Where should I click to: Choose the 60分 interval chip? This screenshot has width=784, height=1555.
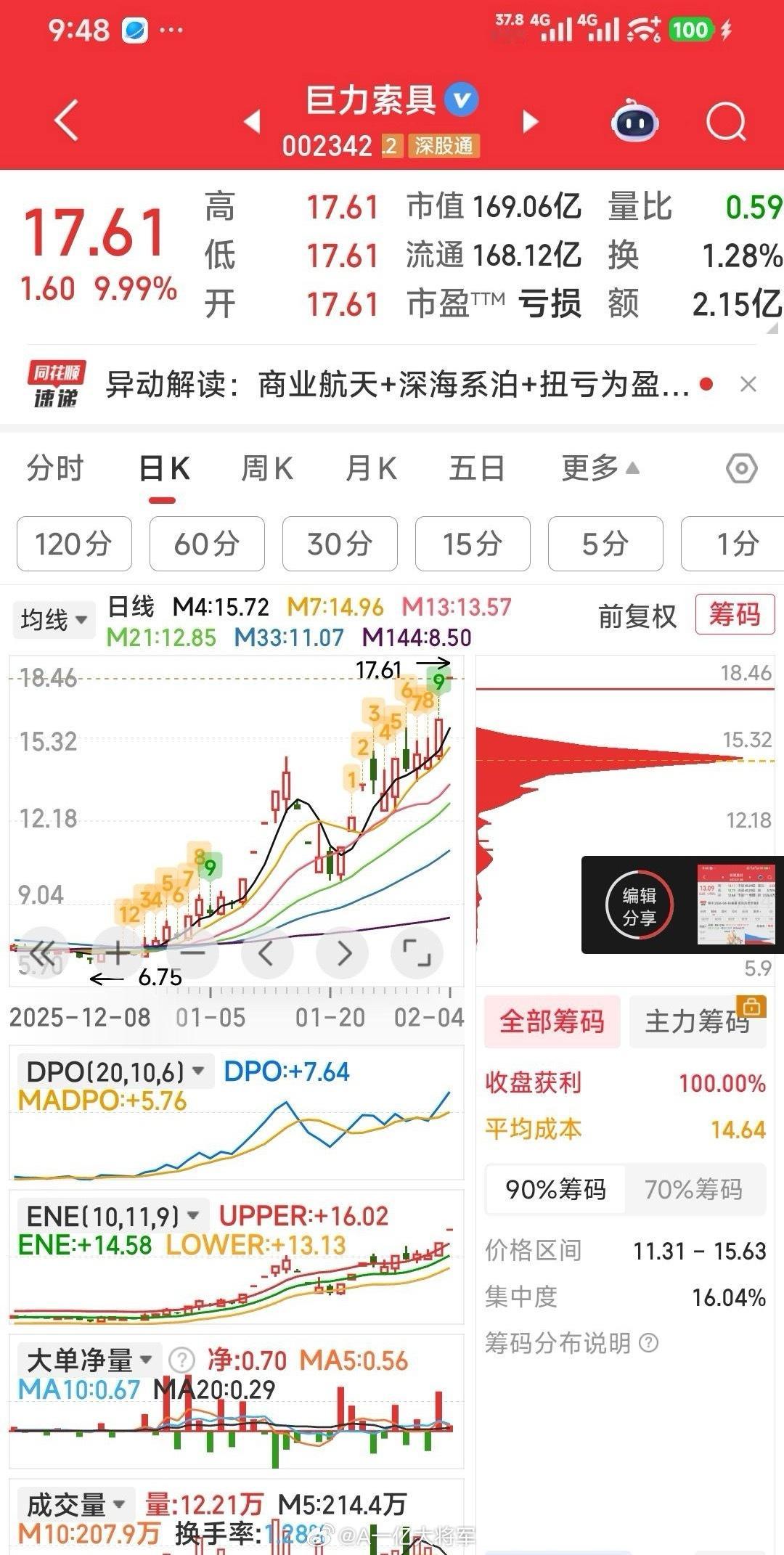point(207,544)
